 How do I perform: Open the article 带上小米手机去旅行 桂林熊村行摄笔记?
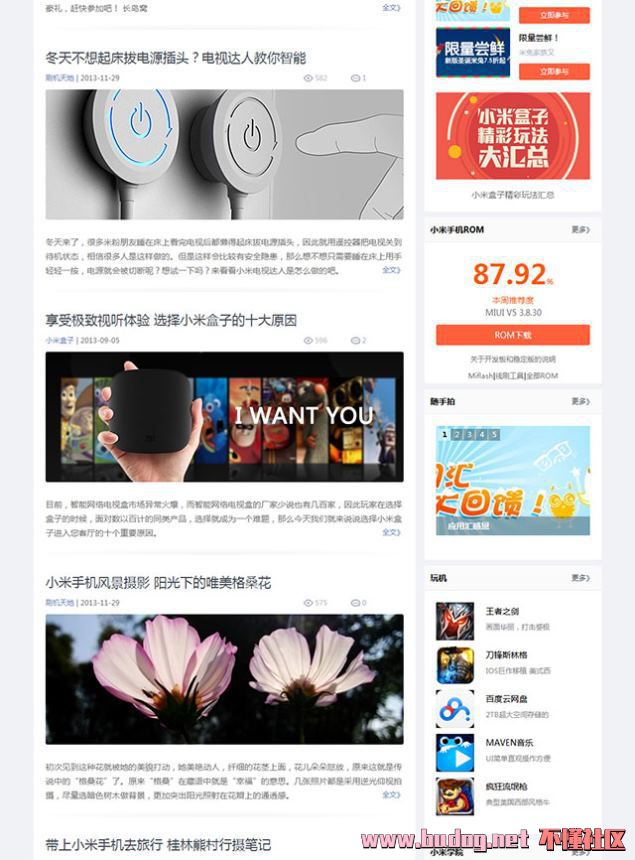point(158,845)
